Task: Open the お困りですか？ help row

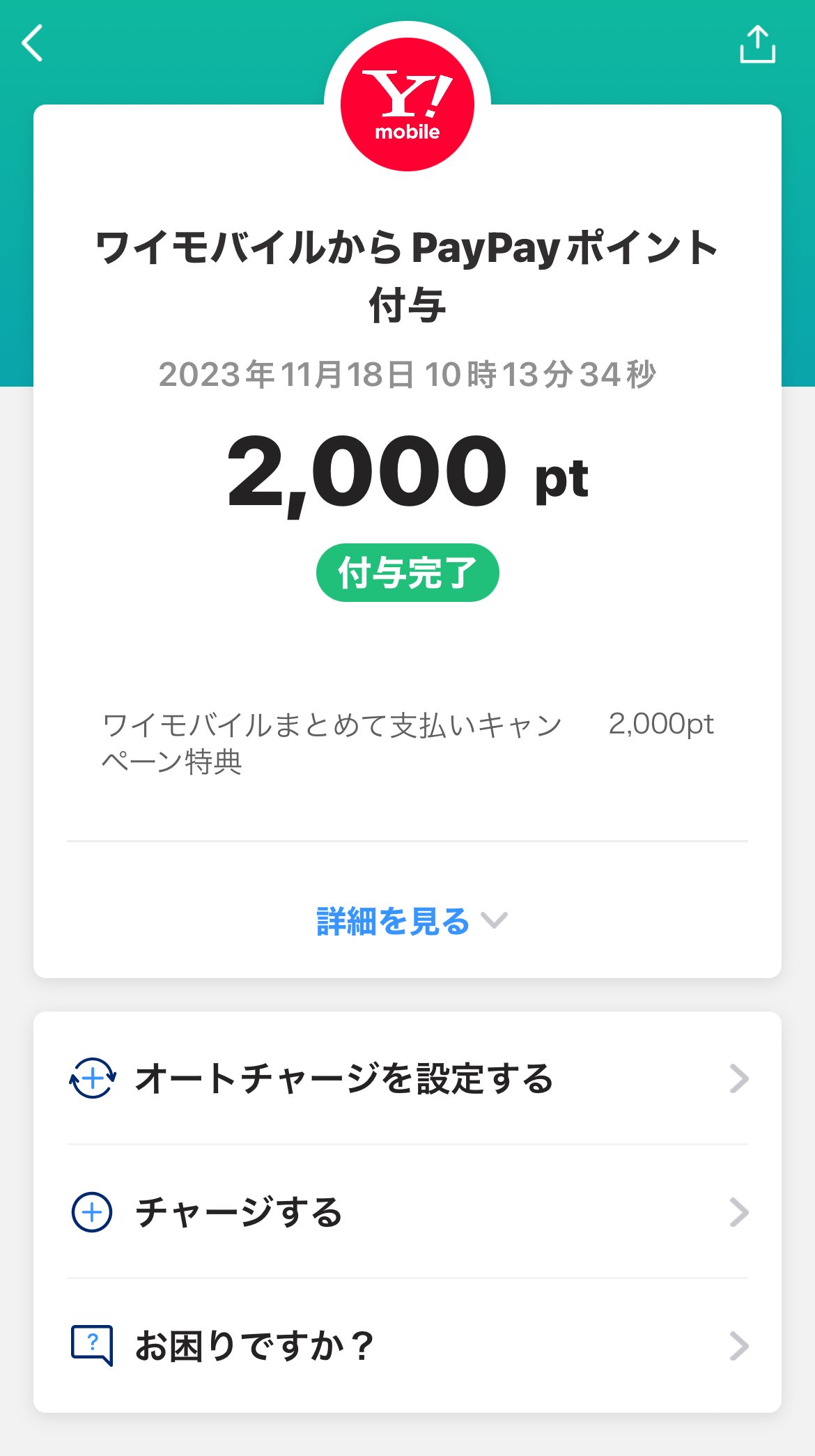Action: pos(407,1346)
